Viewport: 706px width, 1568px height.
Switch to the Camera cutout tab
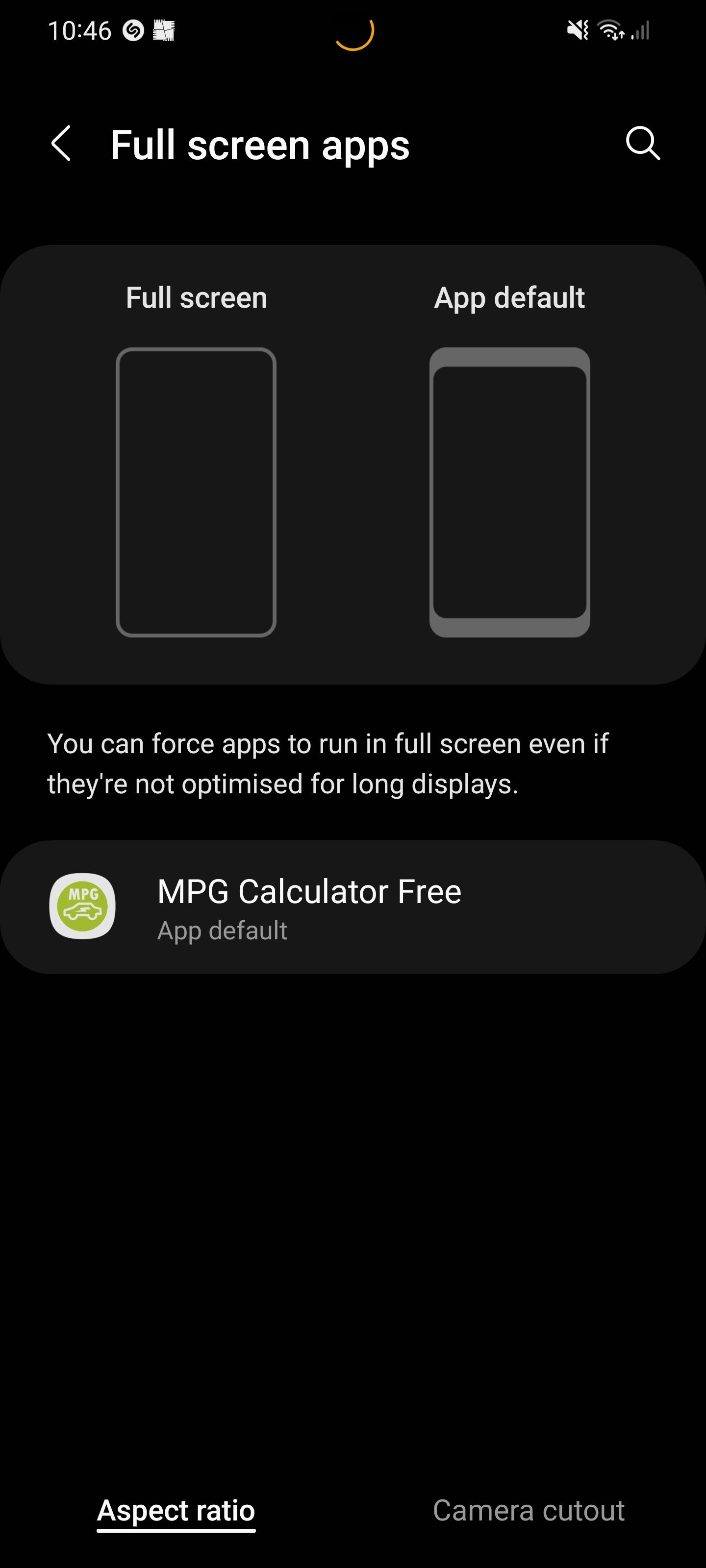pyautogui.click(x=528, y=1510)
